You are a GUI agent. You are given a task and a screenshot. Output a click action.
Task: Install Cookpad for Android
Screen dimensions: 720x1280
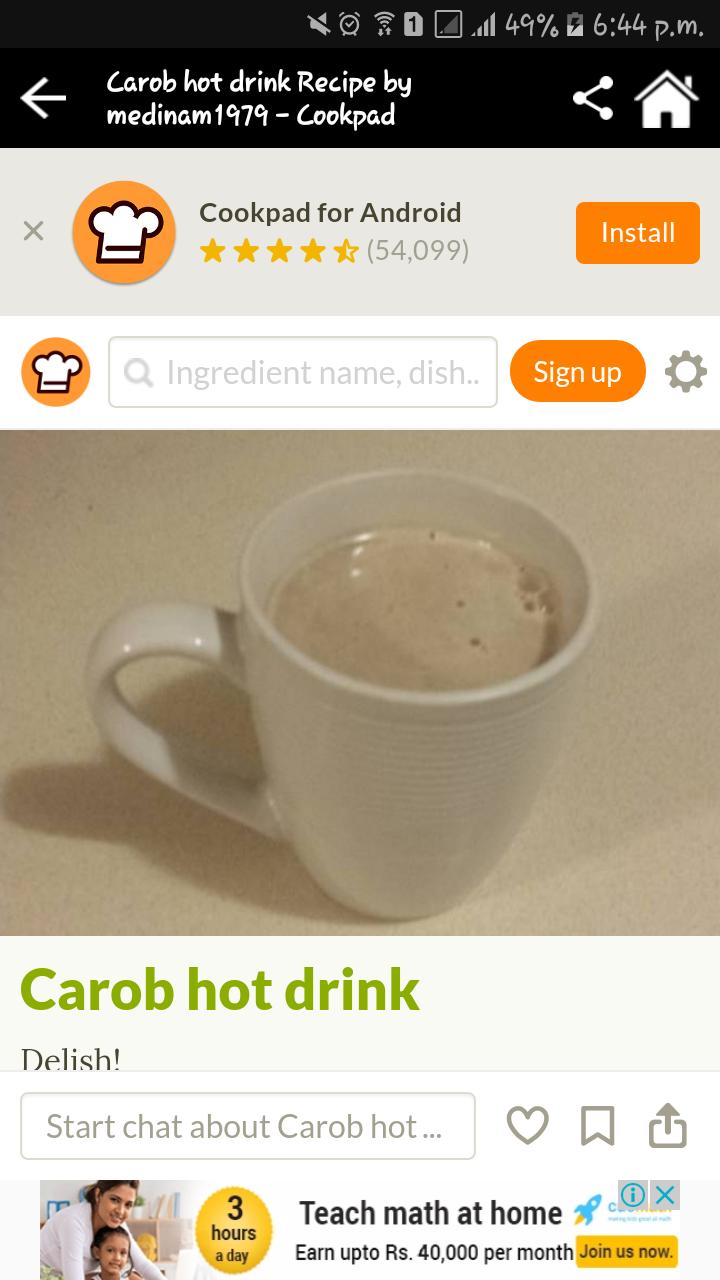pyautogui.click(x=637, y=232)
